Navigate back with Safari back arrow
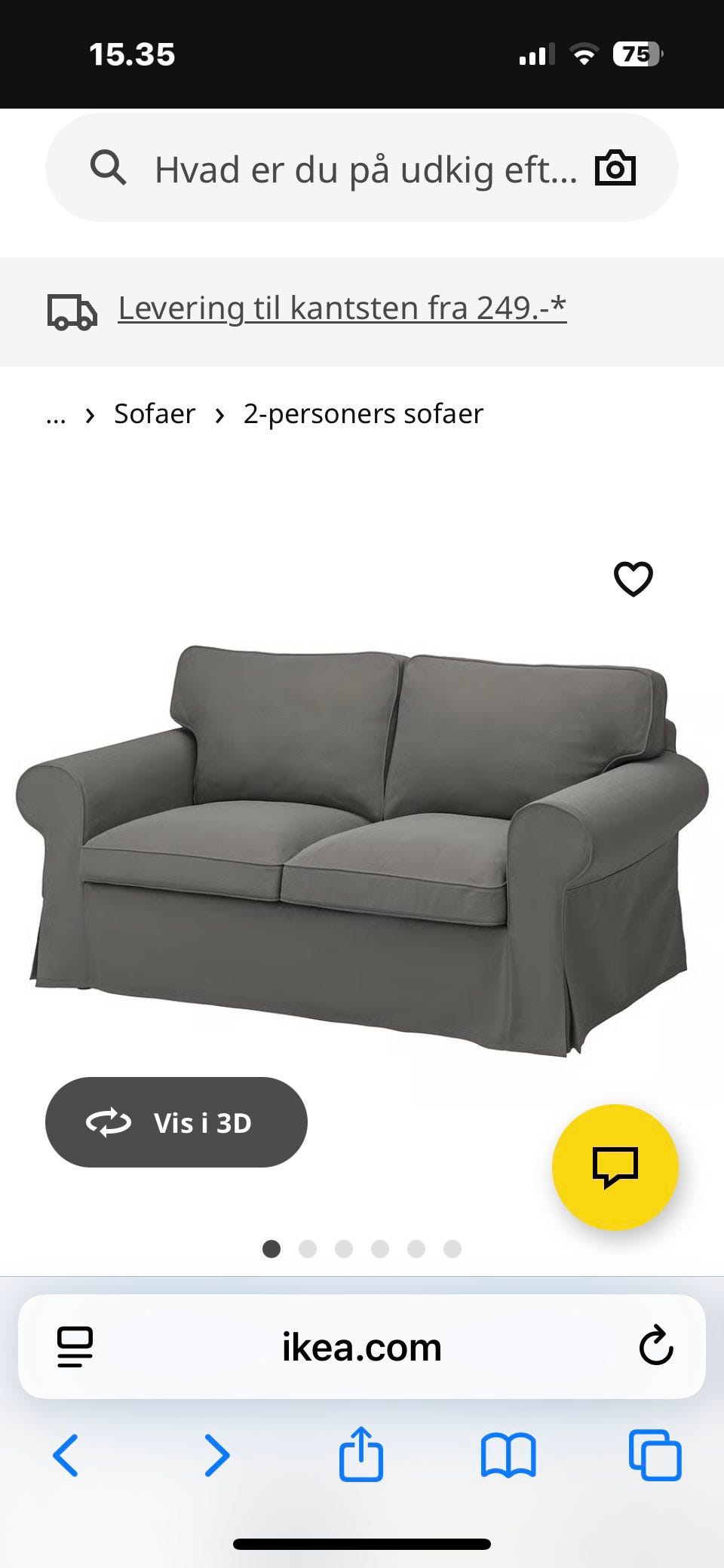The image size is (724, 1568). tap(67, 1456)
